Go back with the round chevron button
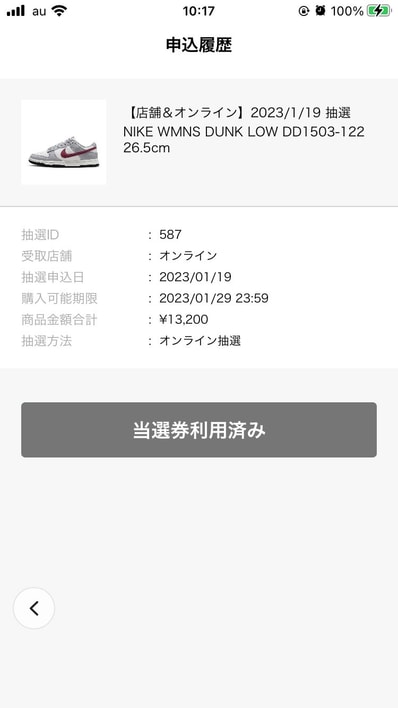The image size is (398, 708). [34, 608]
